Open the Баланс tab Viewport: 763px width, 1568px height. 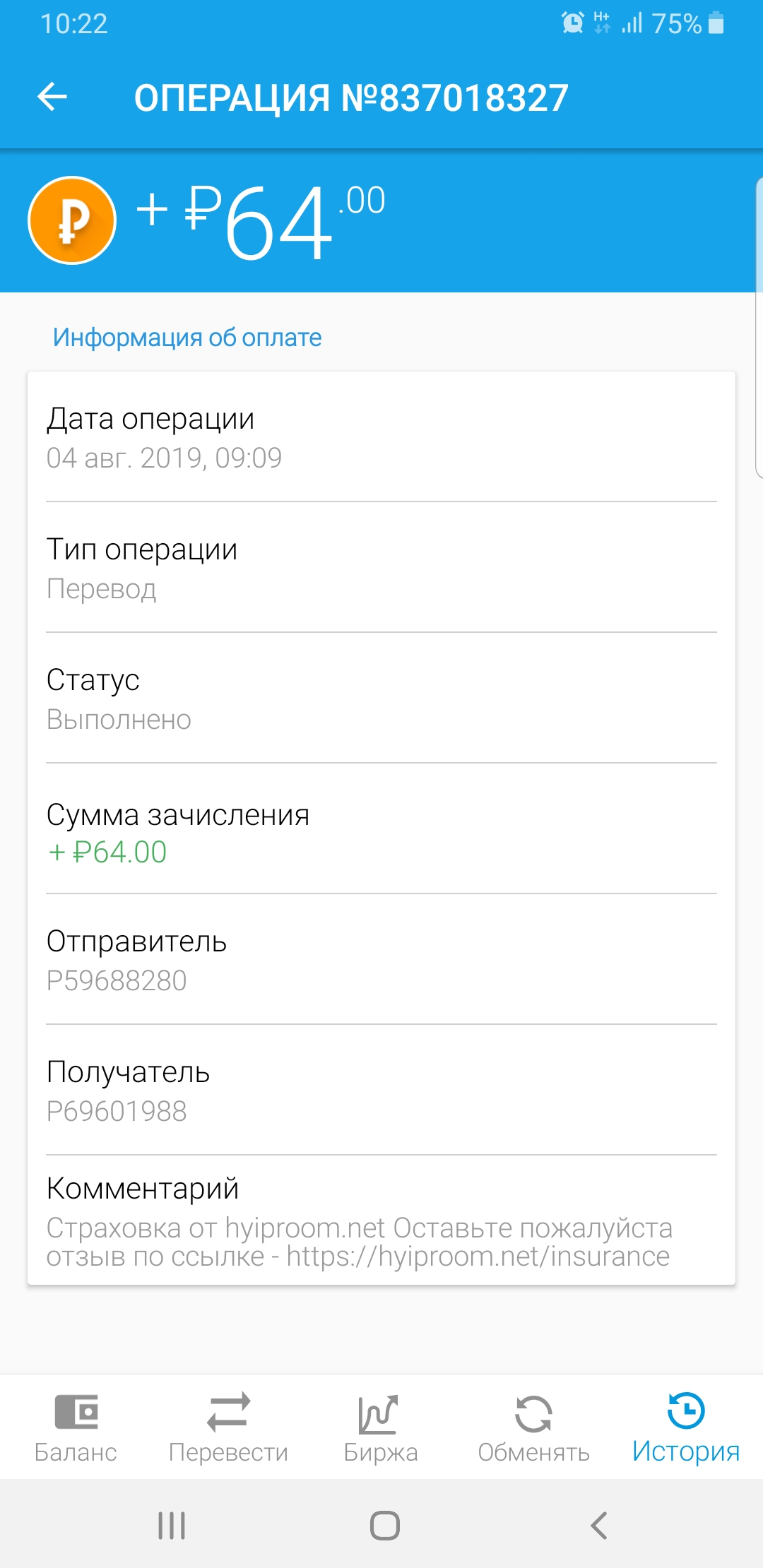point(76,1427)
